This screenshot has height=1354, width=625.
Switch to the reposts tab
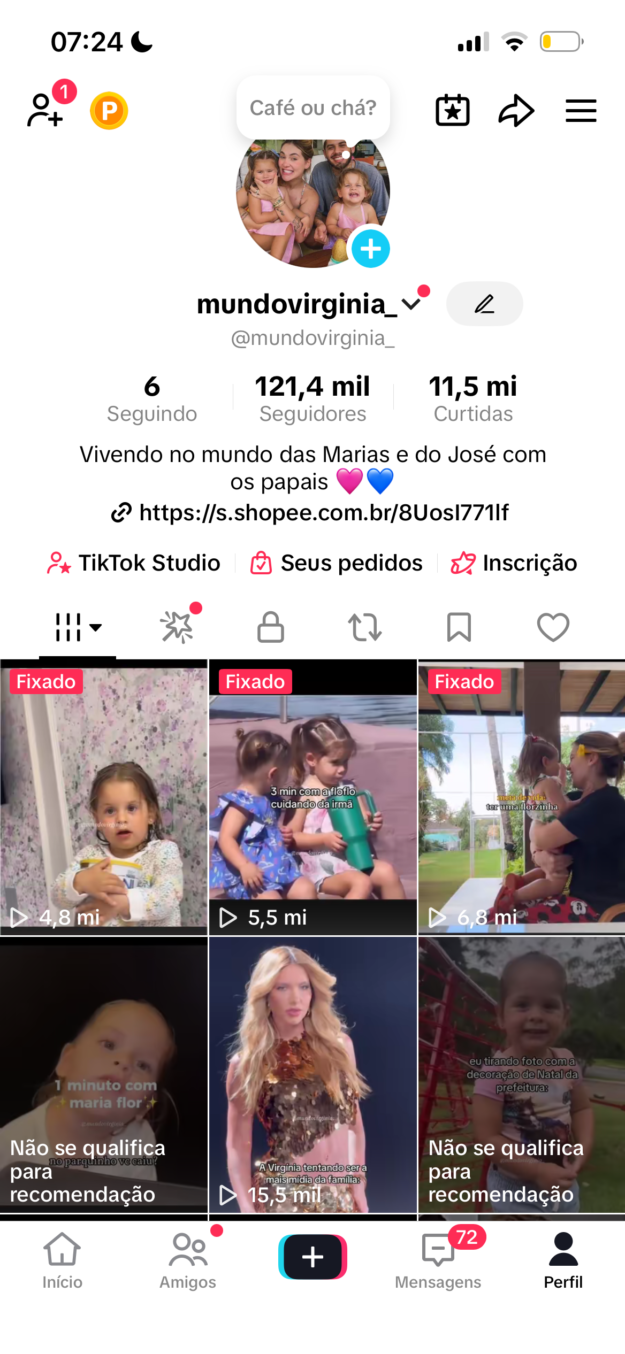click(364, 628)
